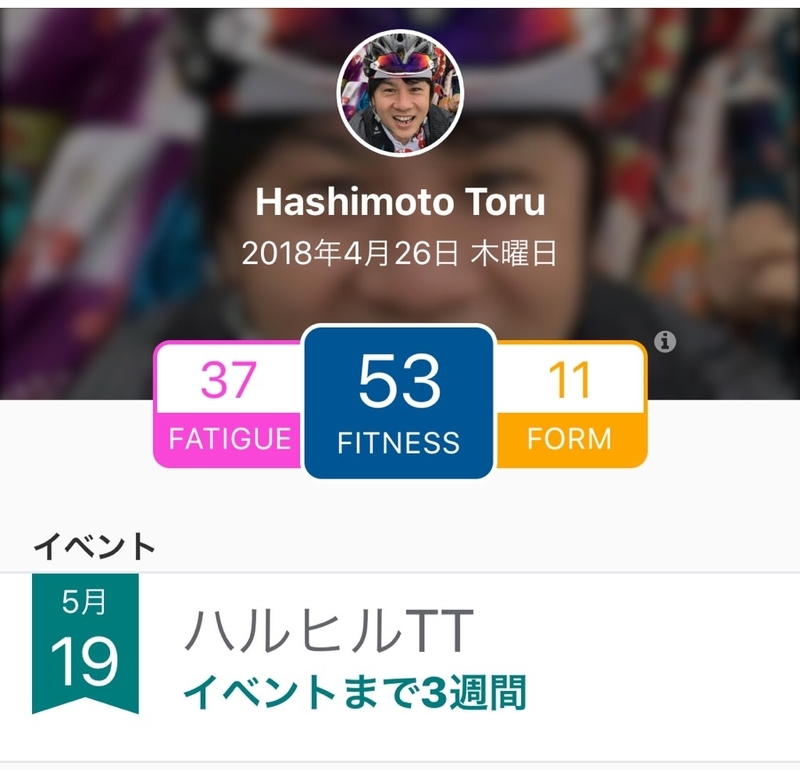The image size is (800, 770).
Task: Tap the Fatigue 37 box
Action: click(x=228, y=404)
